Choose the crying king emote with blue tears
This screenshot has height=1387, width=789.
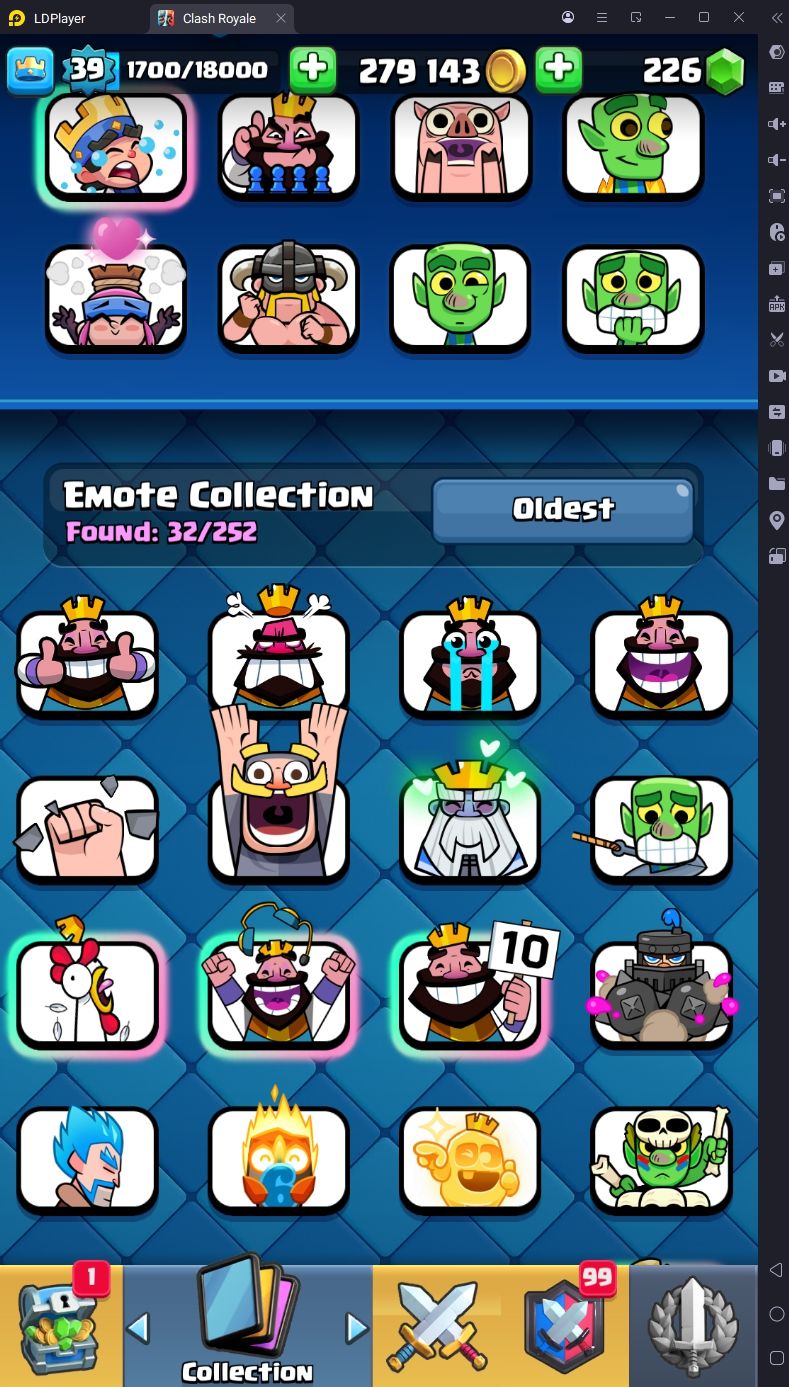tap(470, 663)
